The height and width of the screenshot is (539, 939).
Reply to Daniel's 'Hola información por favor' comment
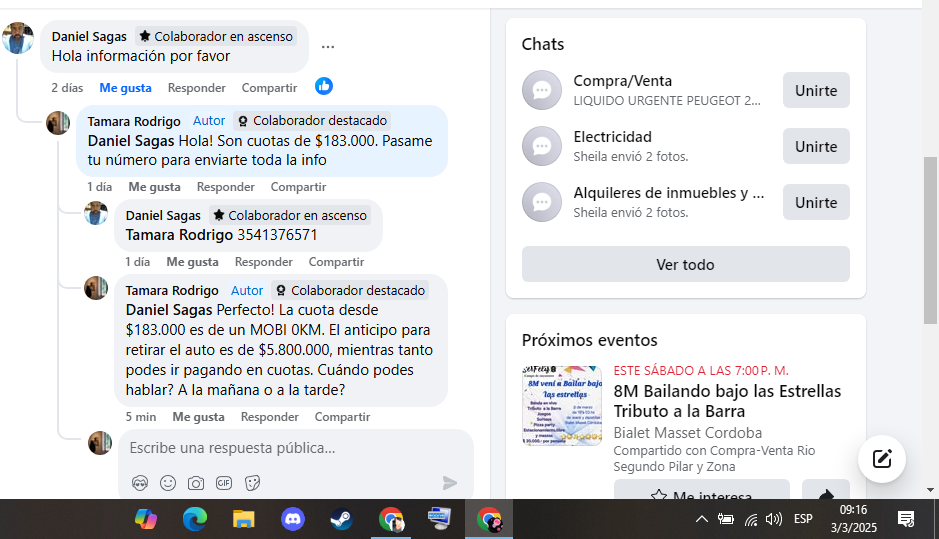coord(196,88)
